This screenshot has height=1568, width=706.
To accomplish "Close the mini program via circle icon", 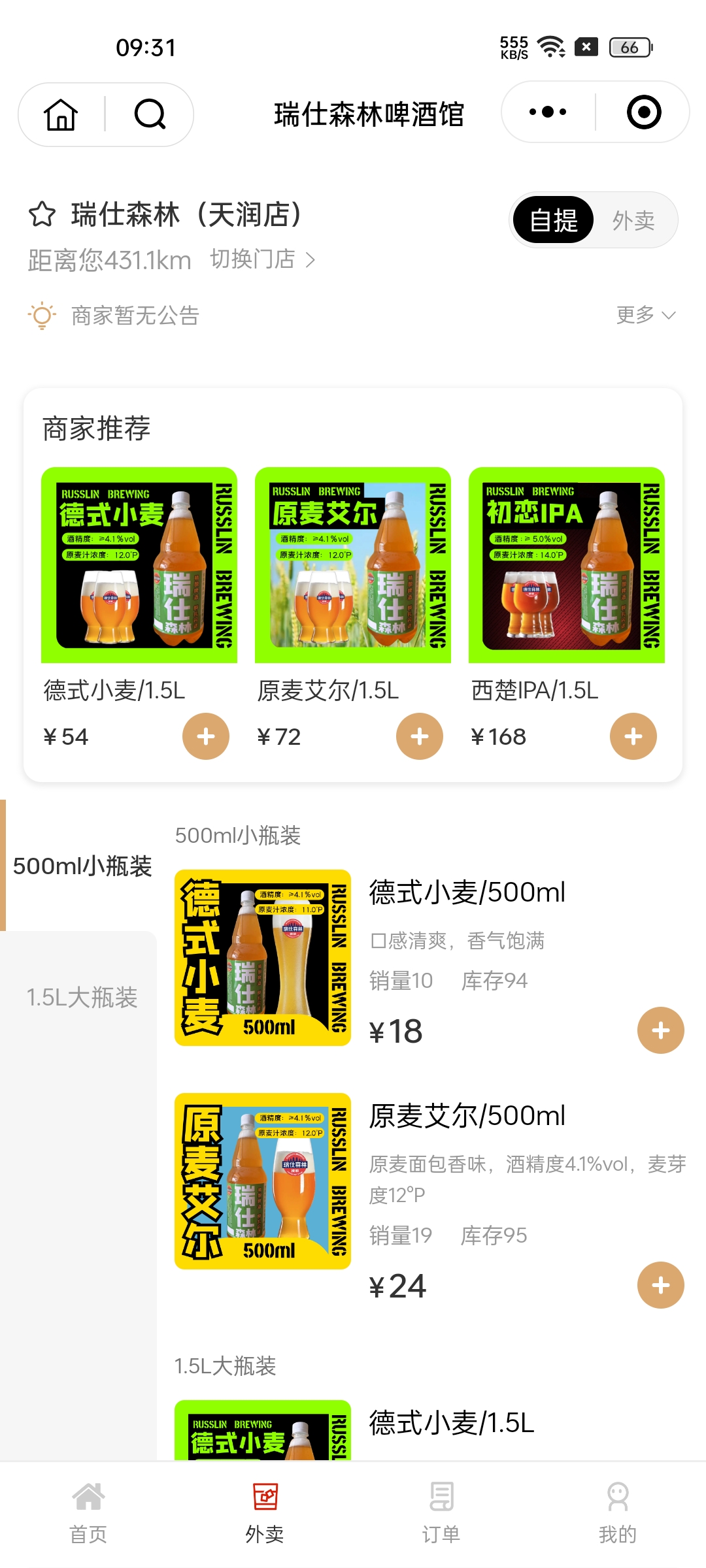I will (x=644, y=112).
